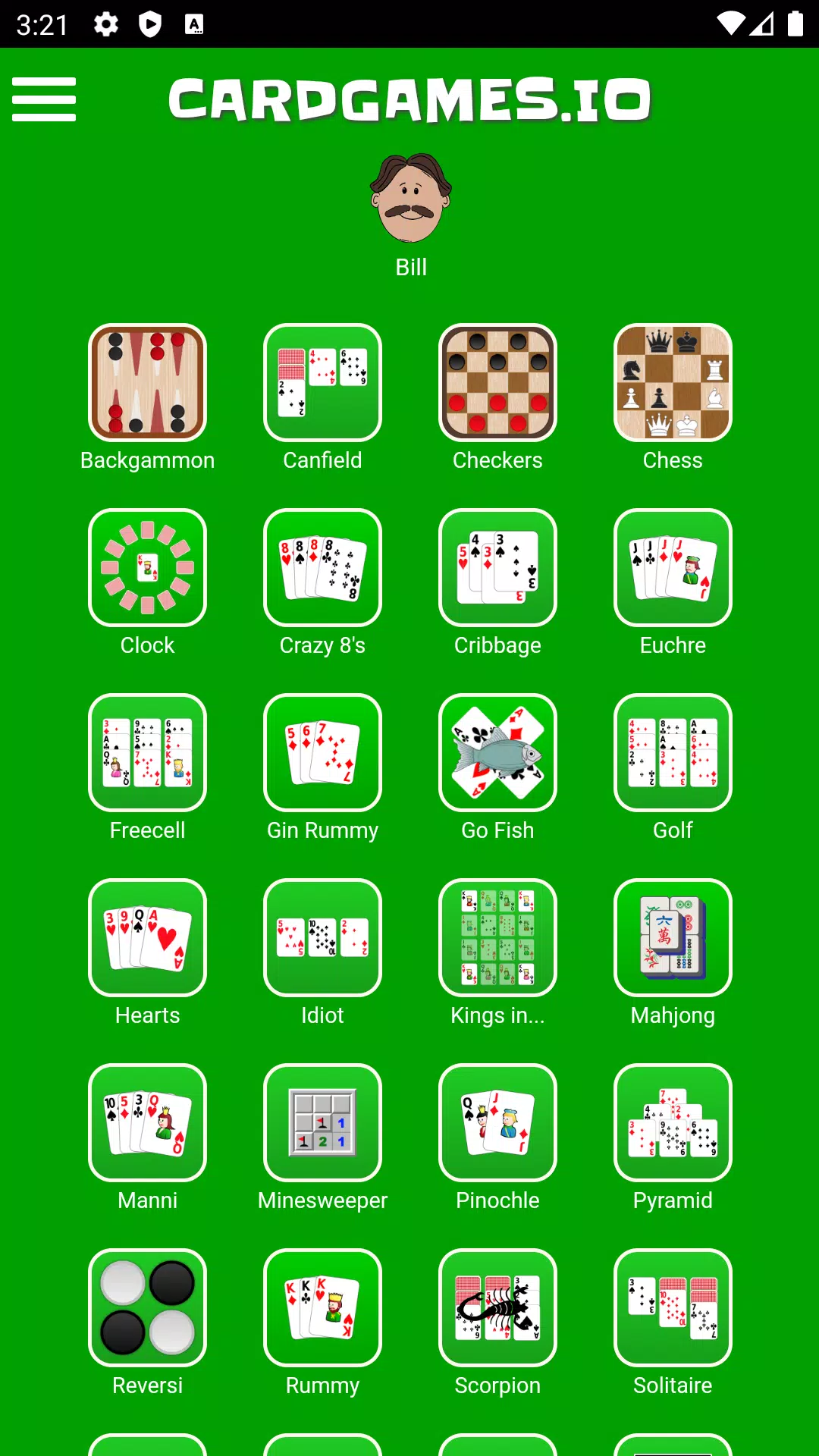Play Crazy 8's
The height and width of the screenshot is (1456, 819).
tap(322, 567)
